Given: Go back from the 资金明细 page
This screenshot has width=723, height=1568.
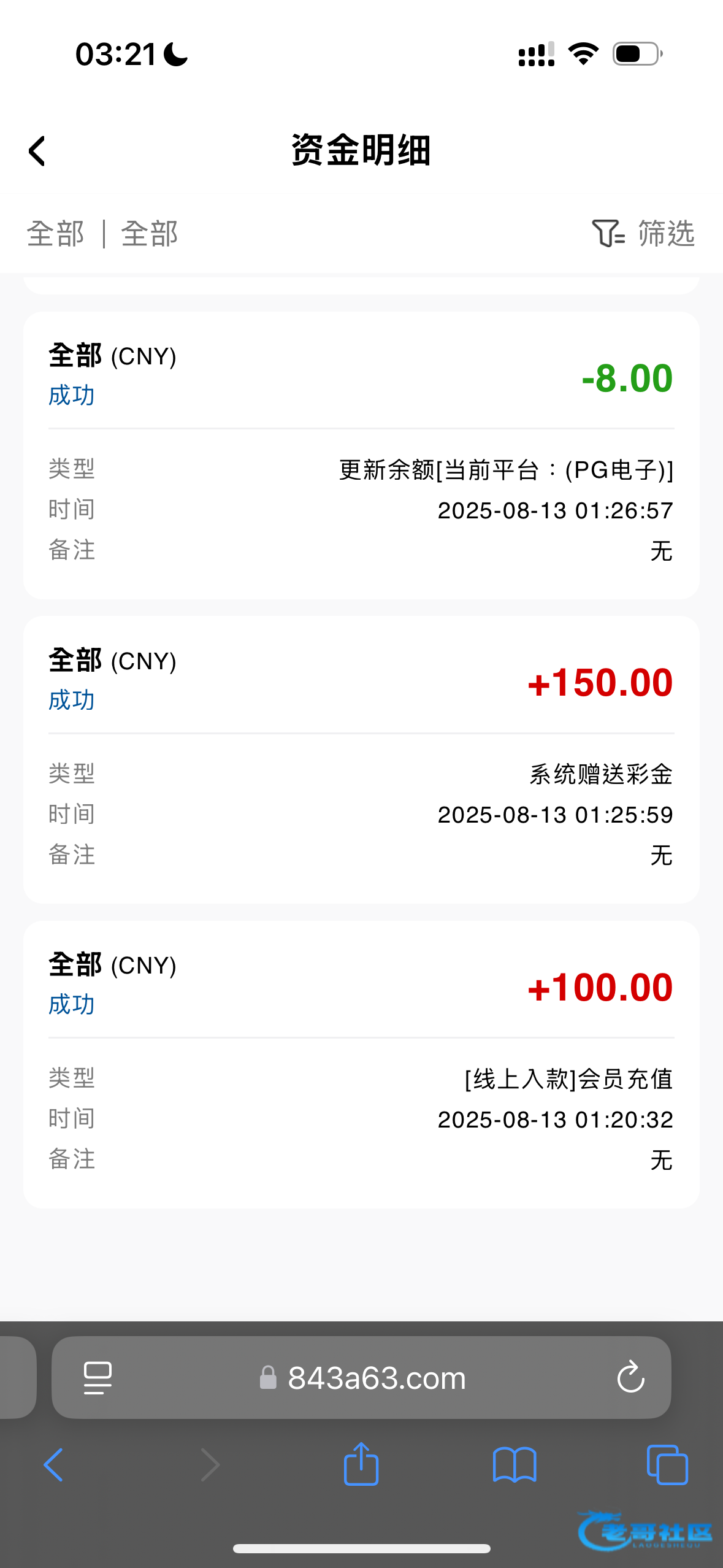Looking at the screenshot, I should point(37,151).
